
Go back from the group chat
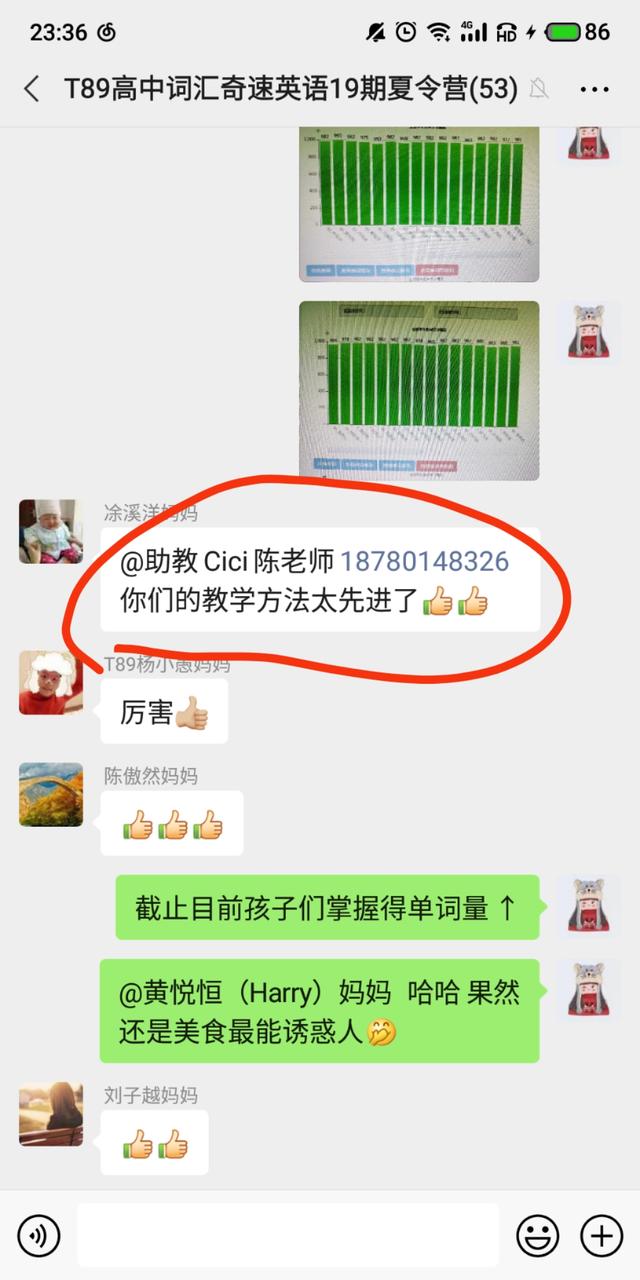coord(32,89)
